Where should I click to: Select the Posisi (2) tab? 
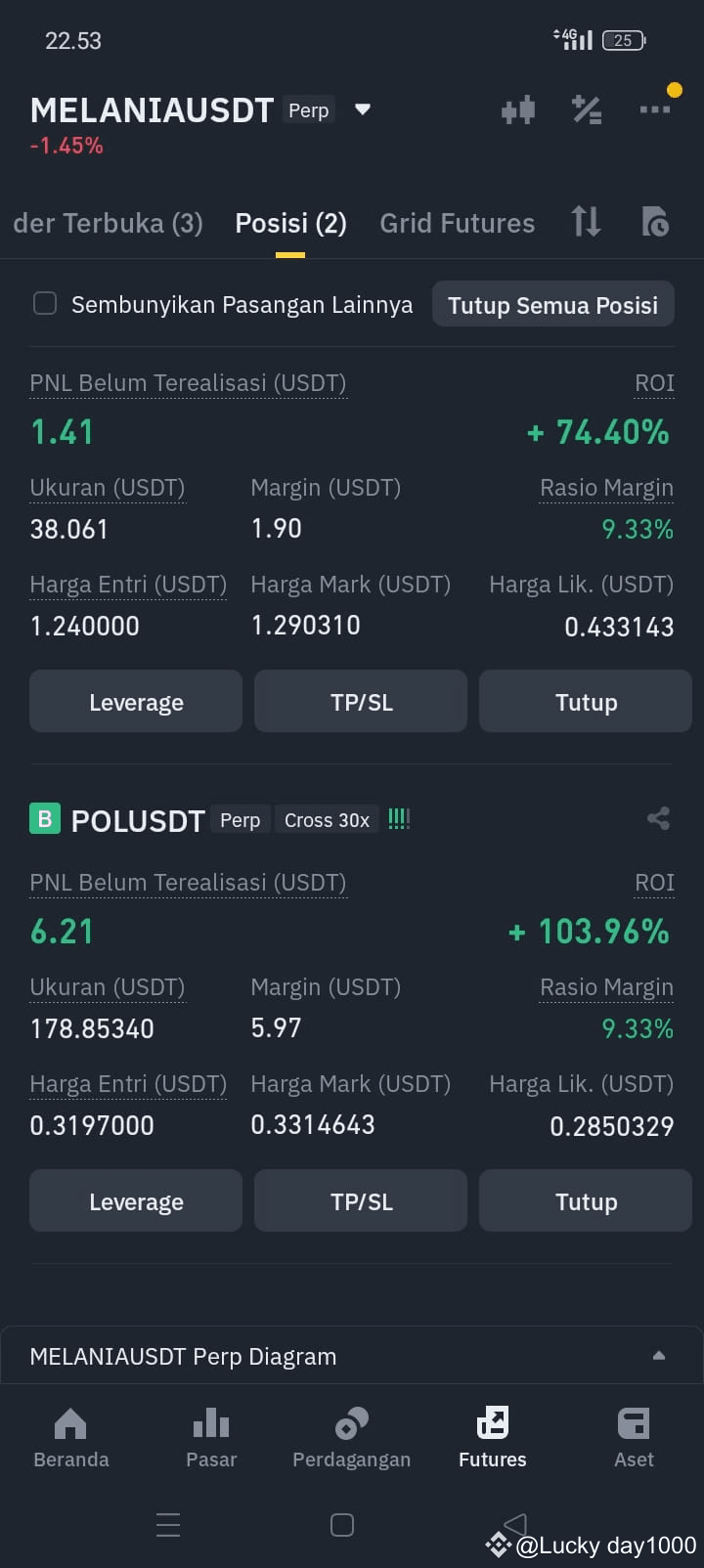[290, 222]
